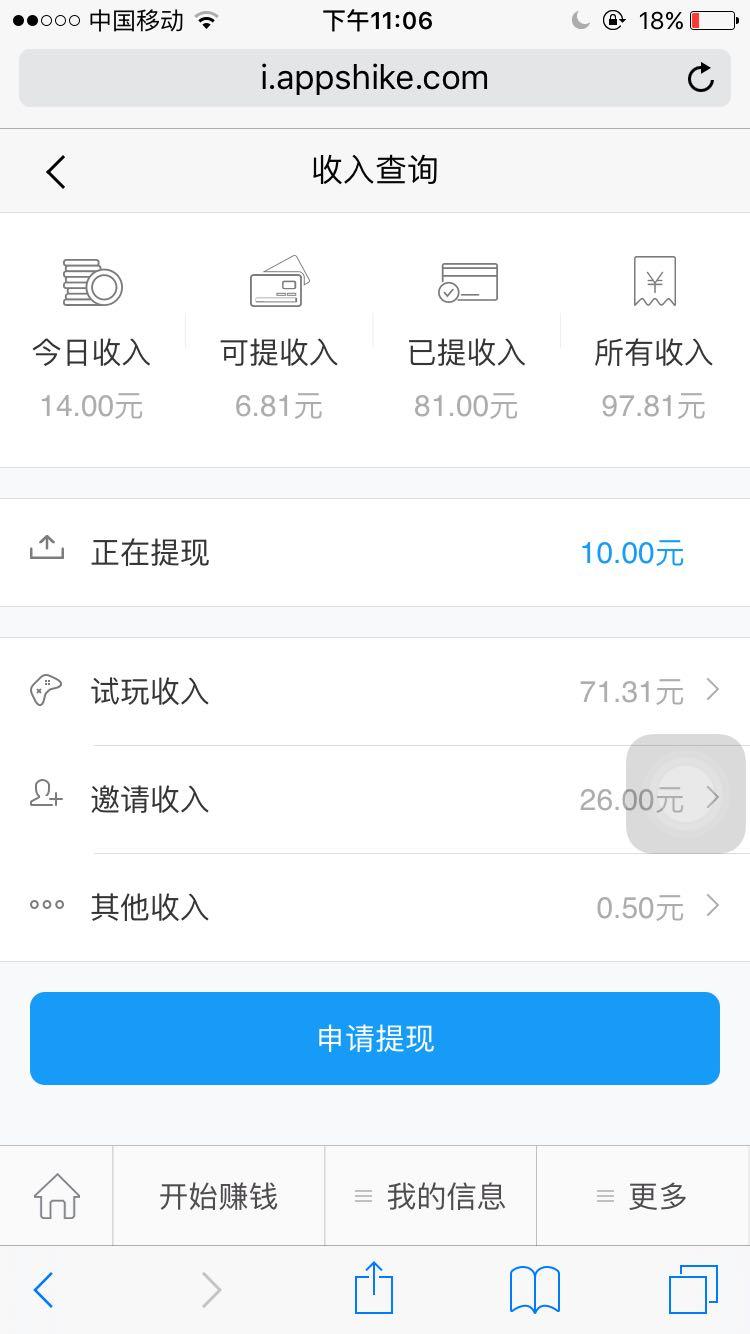Select the ¥ receipt icon above 所有收入
The width and height of the screenshot is (750, 1334).
(654, 282)
